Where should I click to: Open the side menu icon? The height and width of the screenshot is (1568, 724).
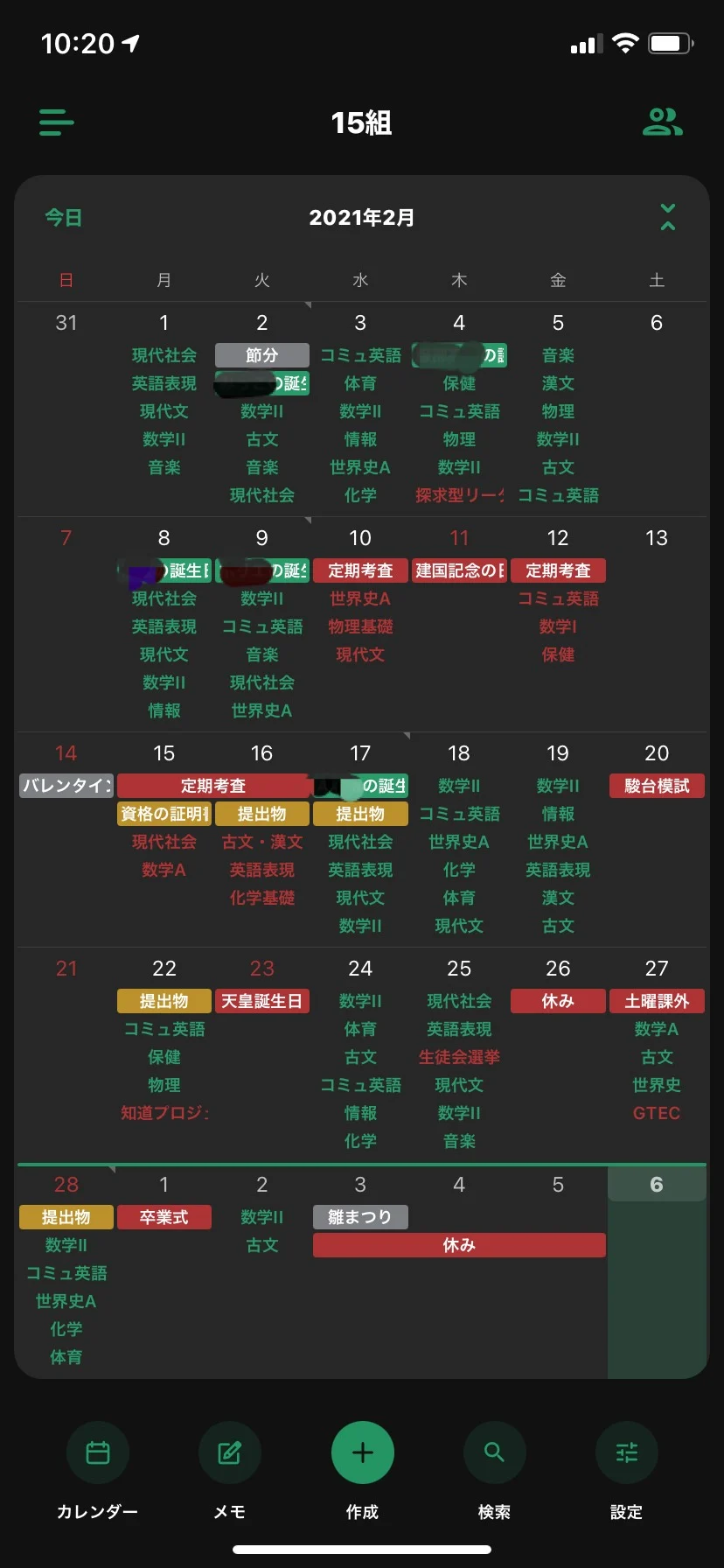pos(57,122)
